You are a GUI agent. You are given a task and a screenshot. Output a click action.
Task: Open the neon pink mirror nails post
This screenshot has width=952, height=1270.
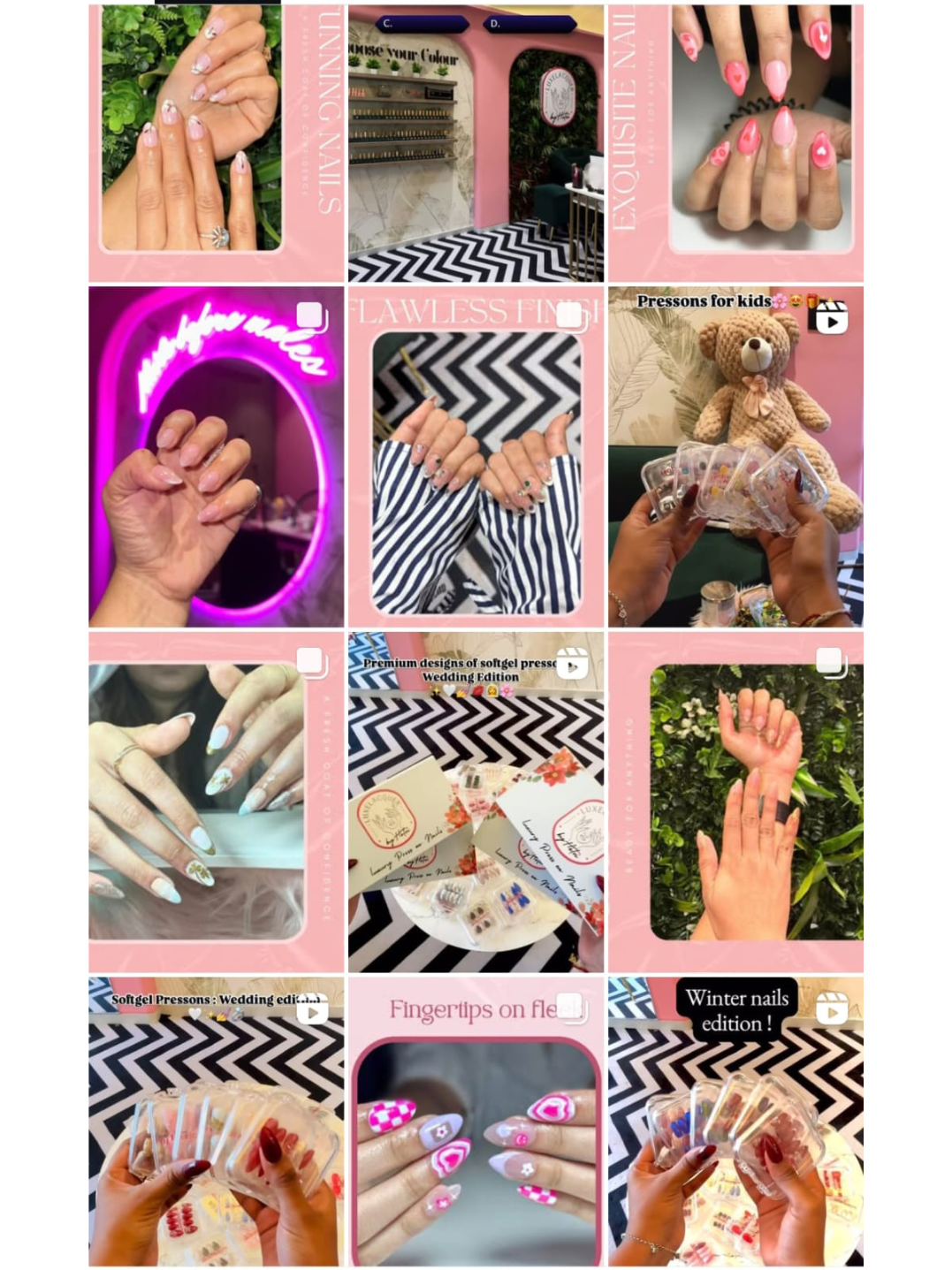pos(216,456)
